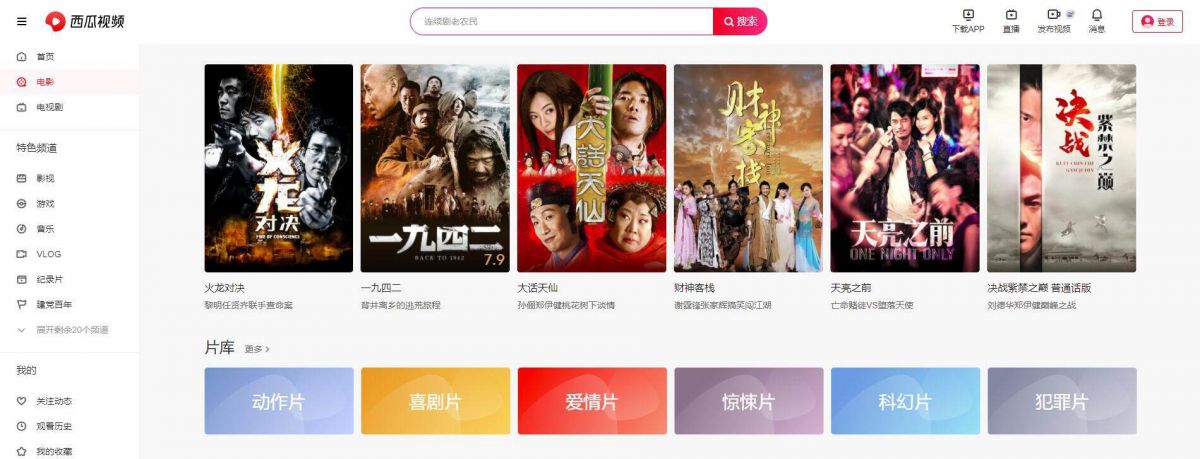The image size is (1200, 459).
Task: Open the 纪录片 channel
Action: point(50,279)
